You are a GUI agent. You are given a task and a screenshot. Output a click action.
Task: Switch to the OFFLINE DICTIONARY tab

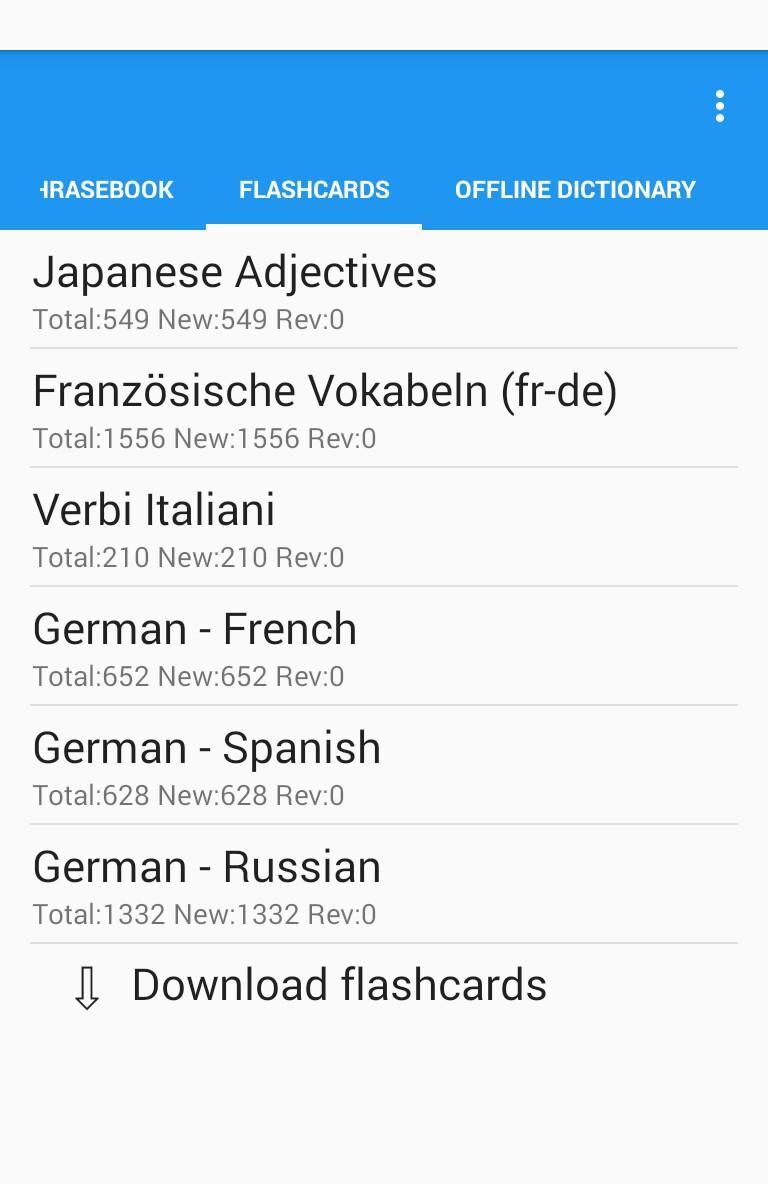click(576, 189)
